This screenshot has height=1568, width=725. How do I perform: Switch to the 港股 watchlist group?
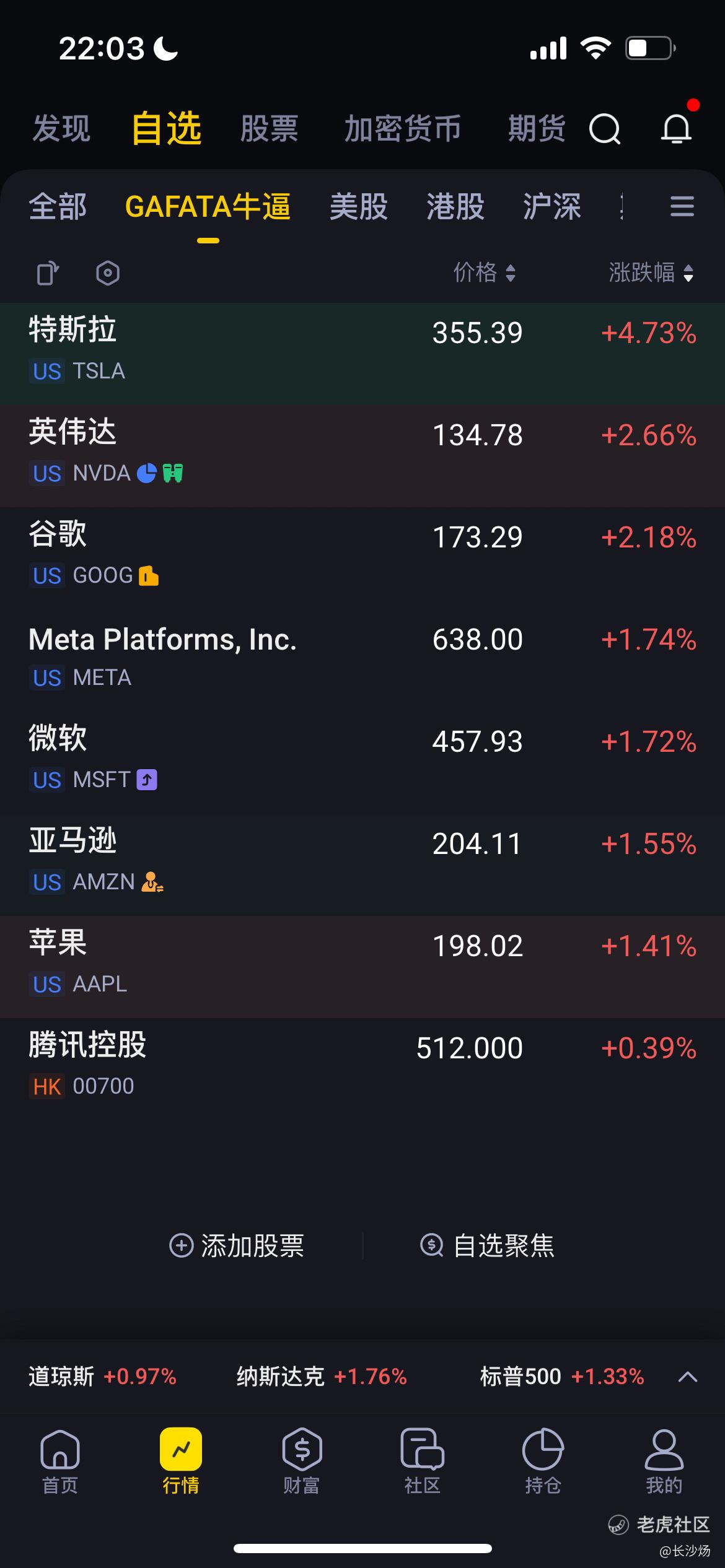click(455, 206)
